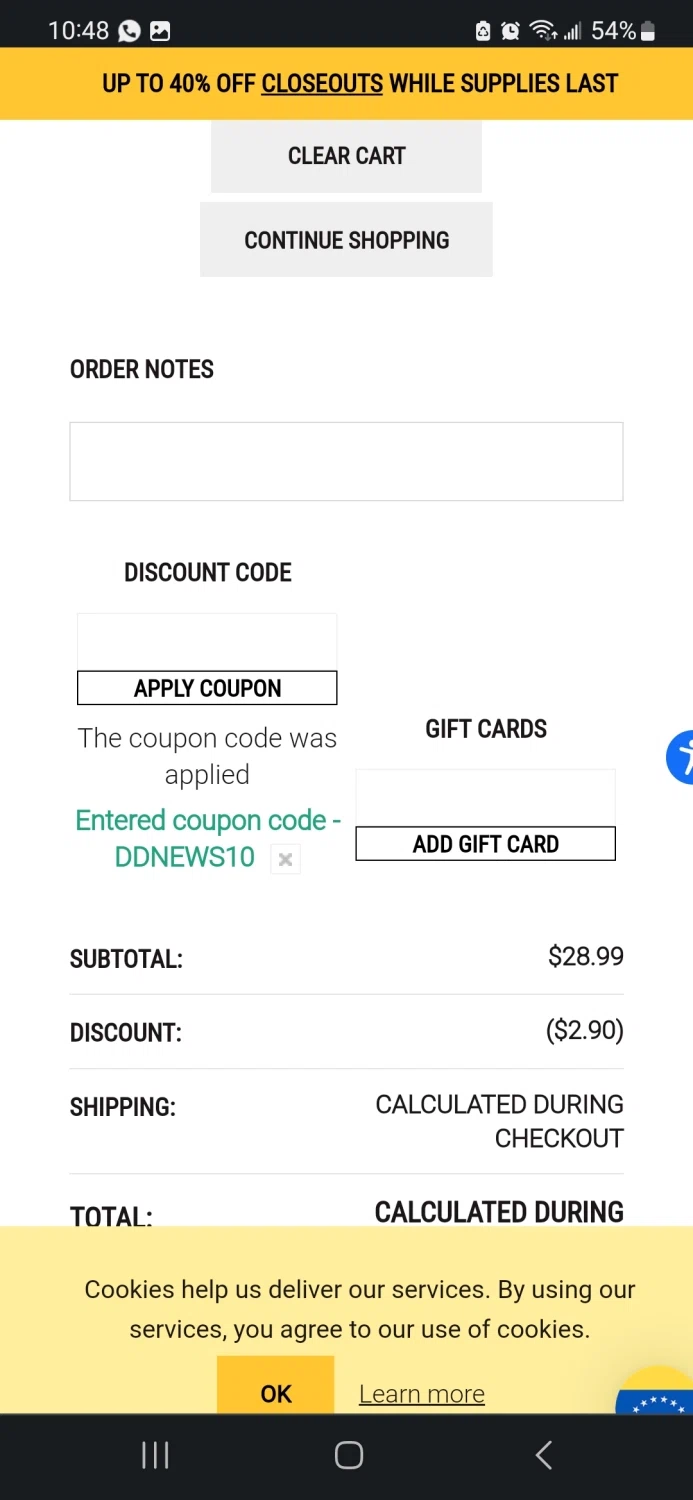Apply the coupon
The width and height of the screenshot is (693, 1500).
[x=207, y=688]
